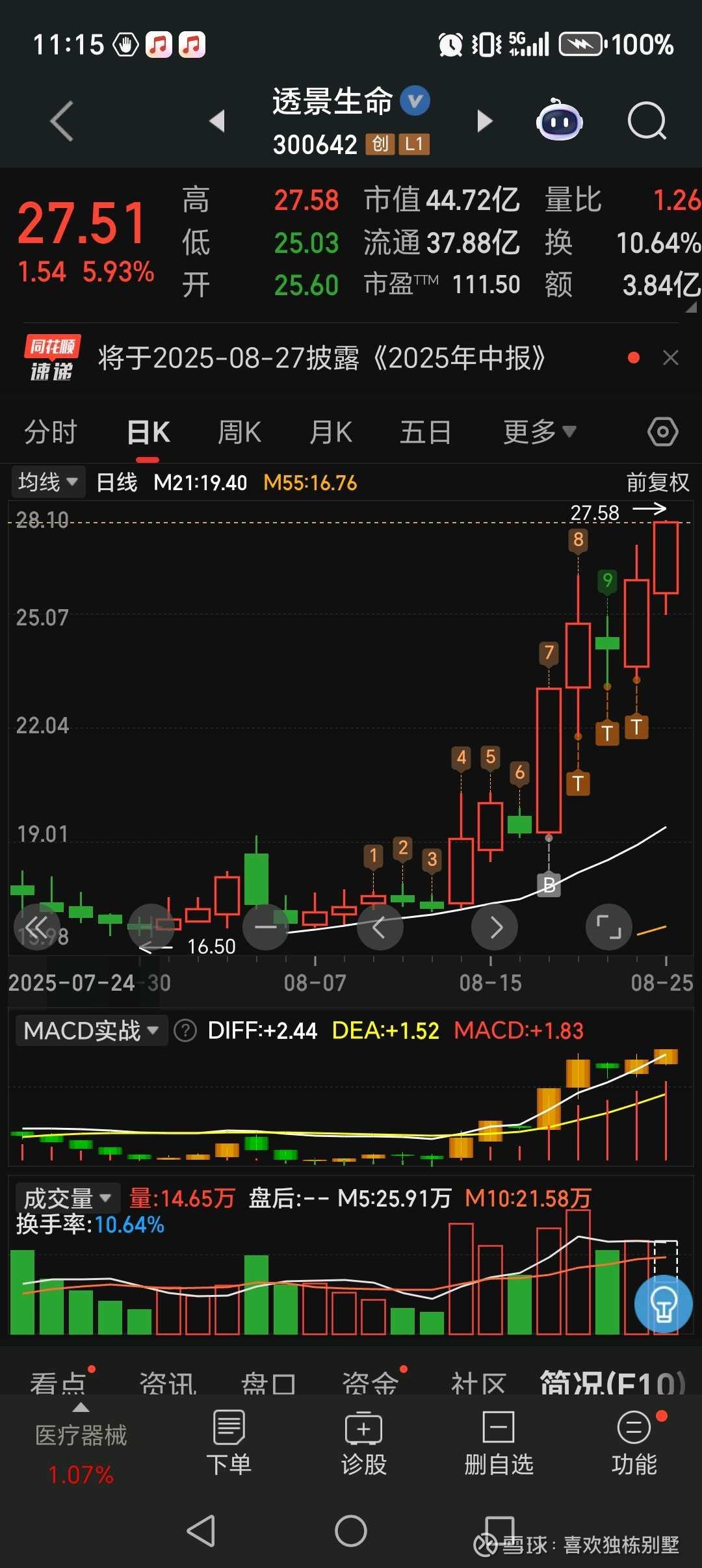Switch to the 周K tab
This screenshot has width=702, height=1568.
[239, 432]
